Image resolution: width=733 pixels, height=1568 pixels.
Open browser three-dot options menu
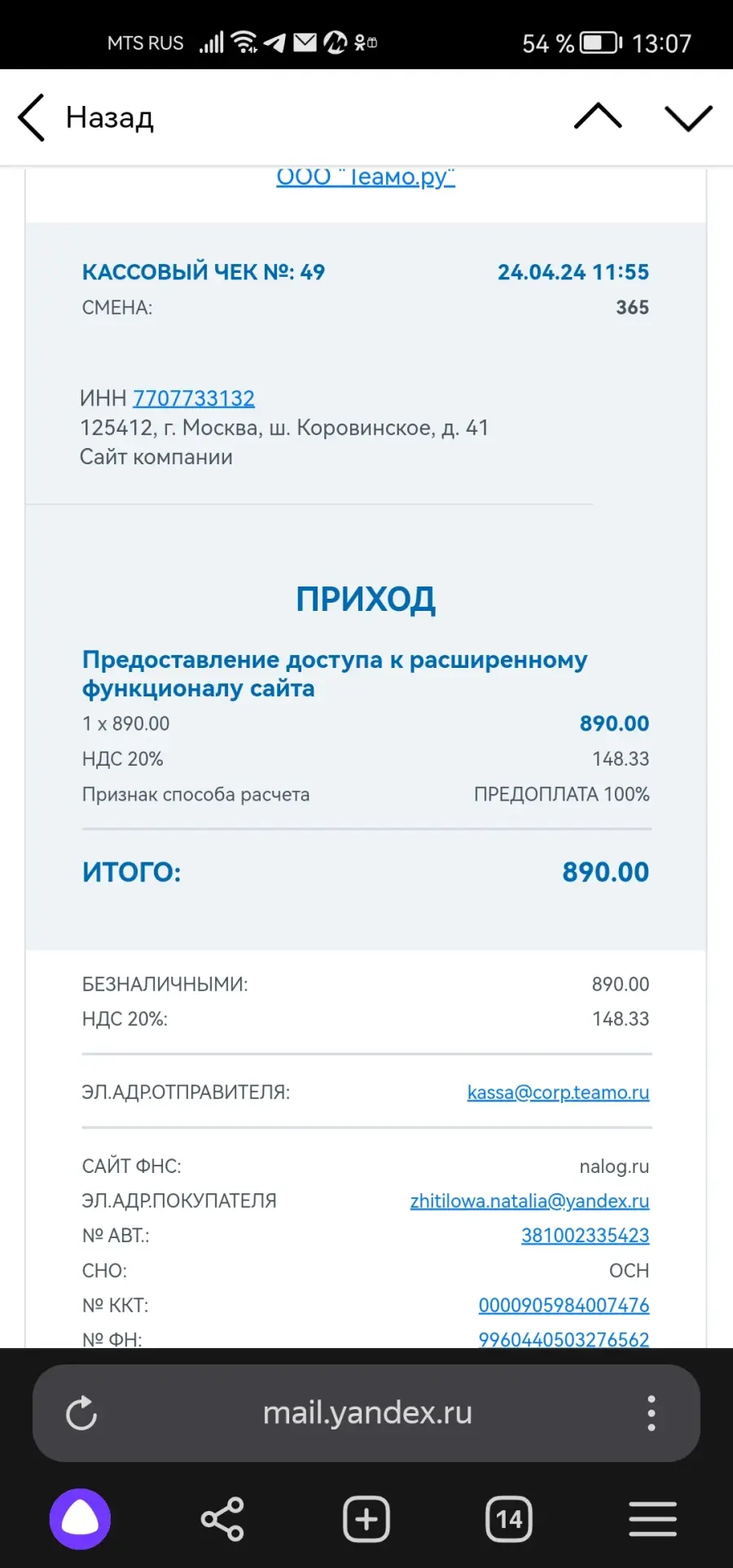tap(652, 1413)
